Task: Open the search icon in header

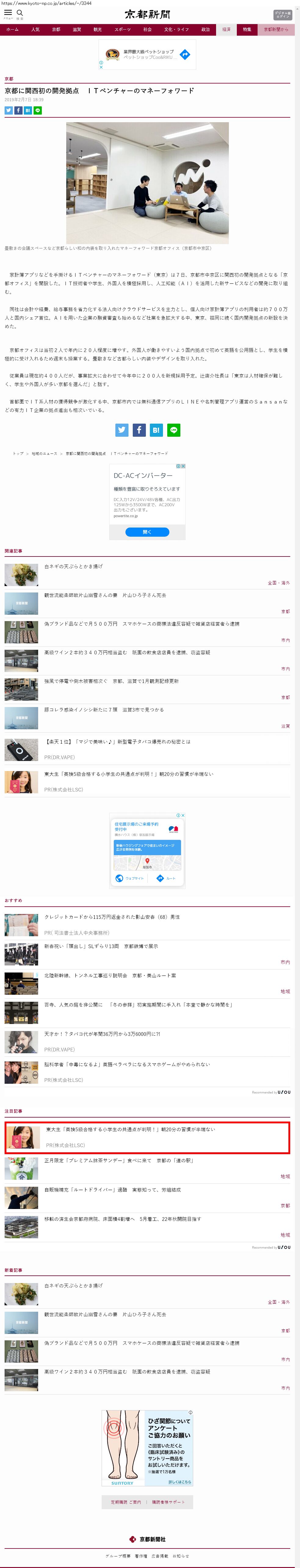Action: pyautogui.click(x=20, y=13)
